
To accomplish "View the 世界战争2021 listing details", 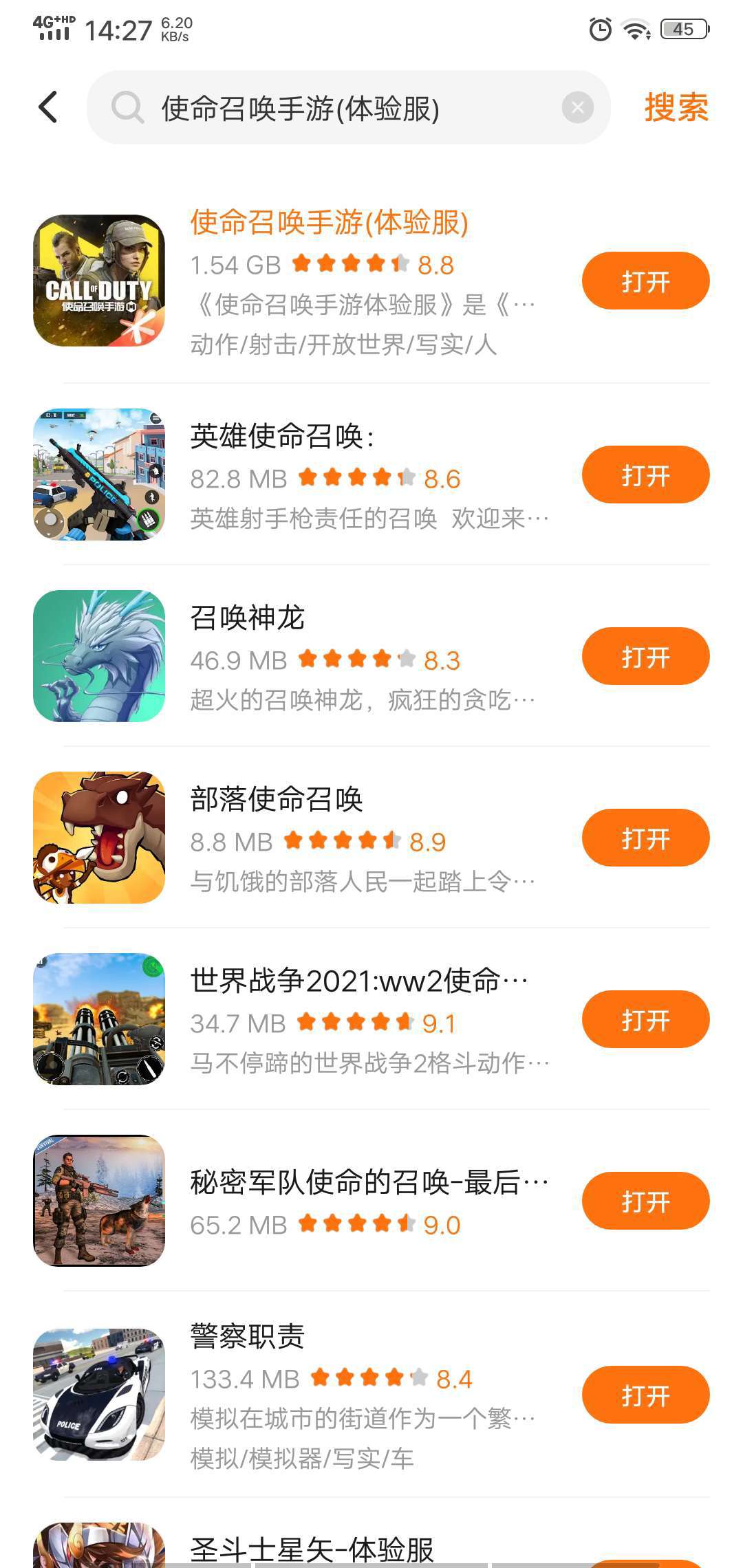I will [358, 981].
